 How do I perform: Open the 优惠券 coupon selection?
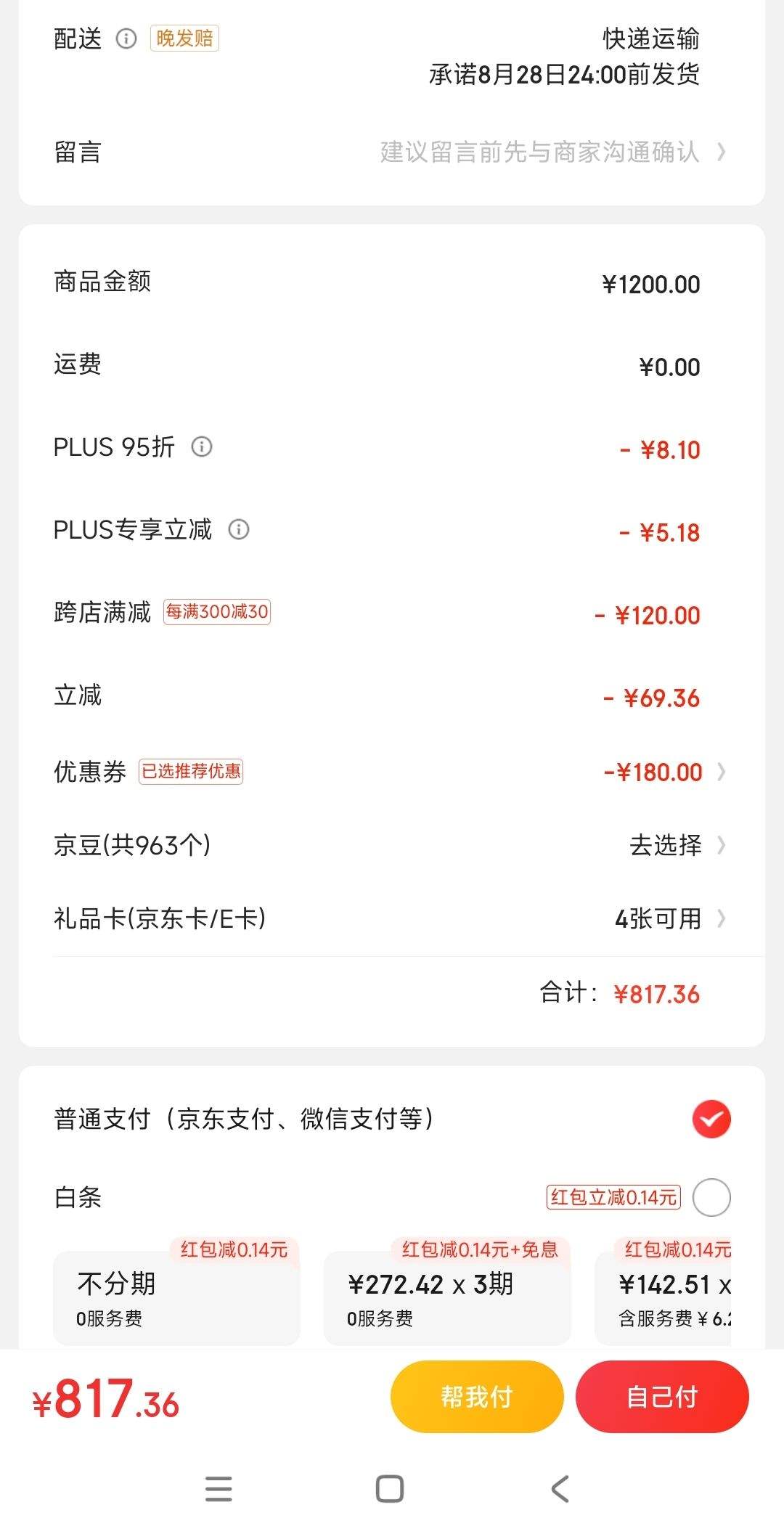point(392,772)
